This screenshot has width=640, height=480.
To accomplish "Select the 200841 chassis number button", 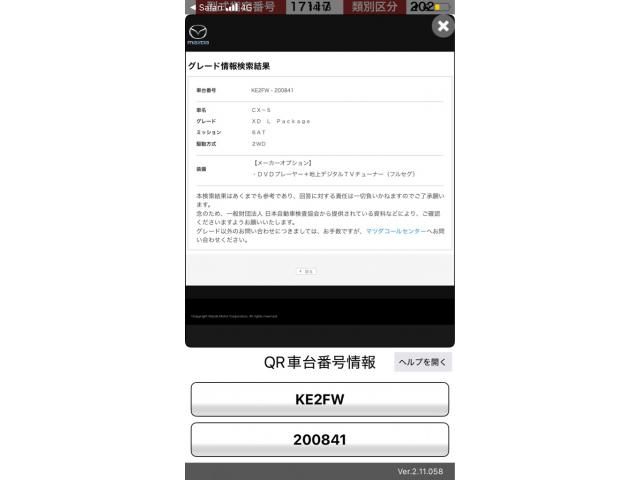I will pyautogui.click(x=319, y=440).
